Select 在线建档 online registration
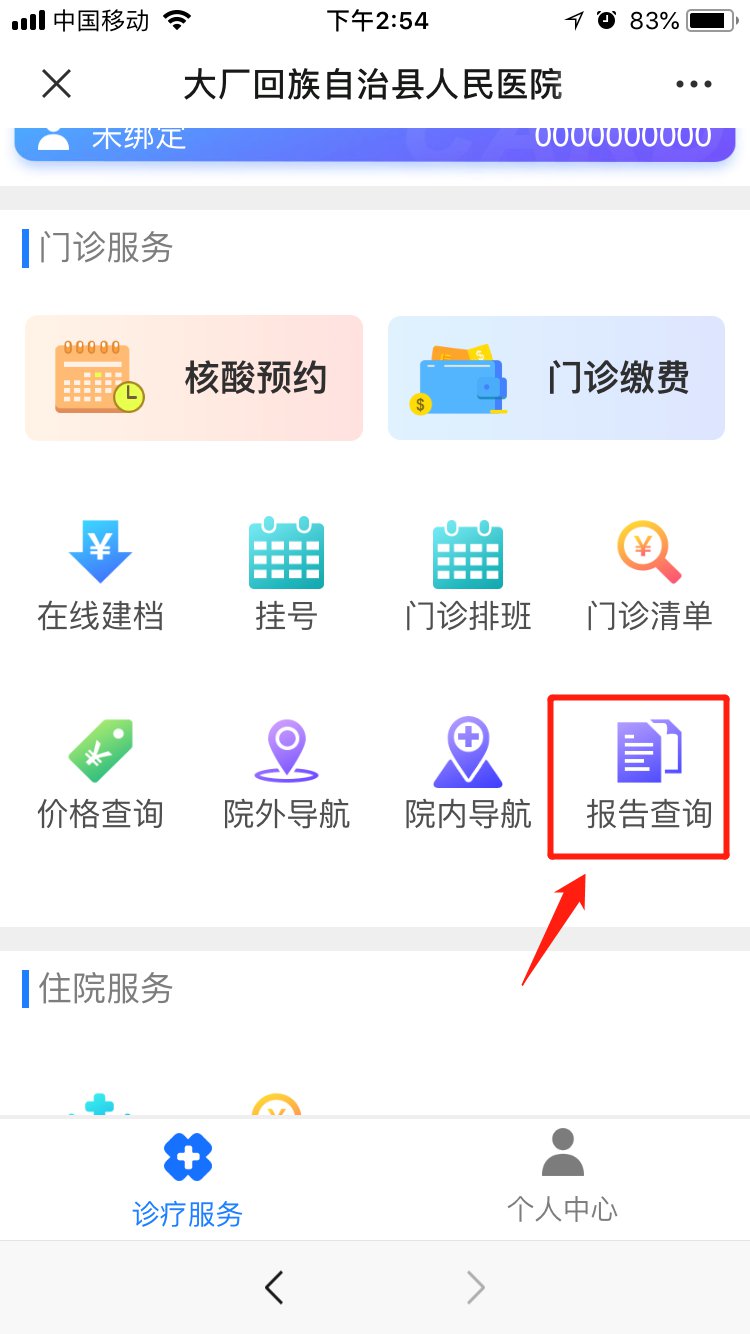 click(100, 575)
